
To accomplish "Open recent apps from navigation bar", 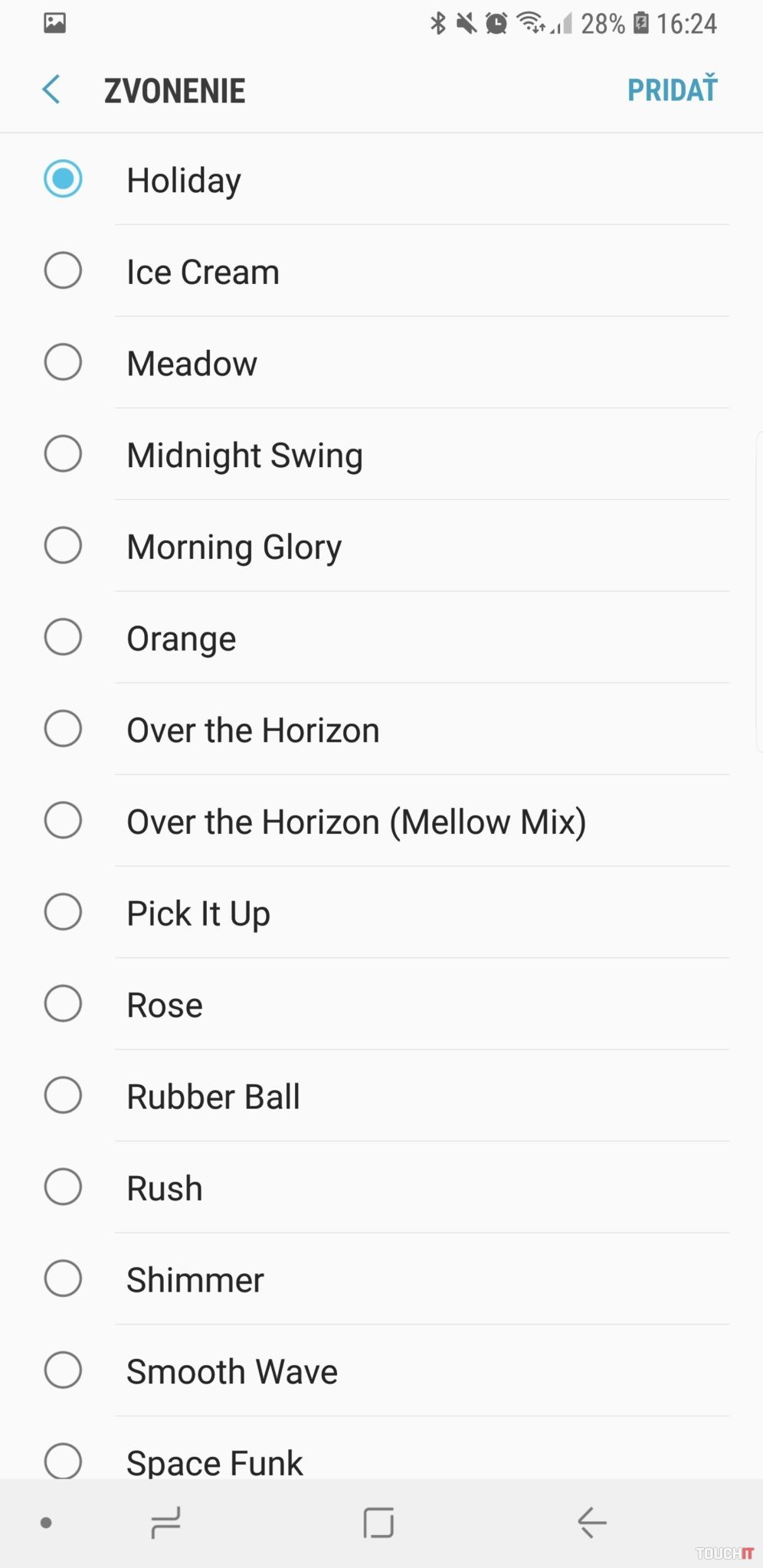I will (x=165, y=1523).
